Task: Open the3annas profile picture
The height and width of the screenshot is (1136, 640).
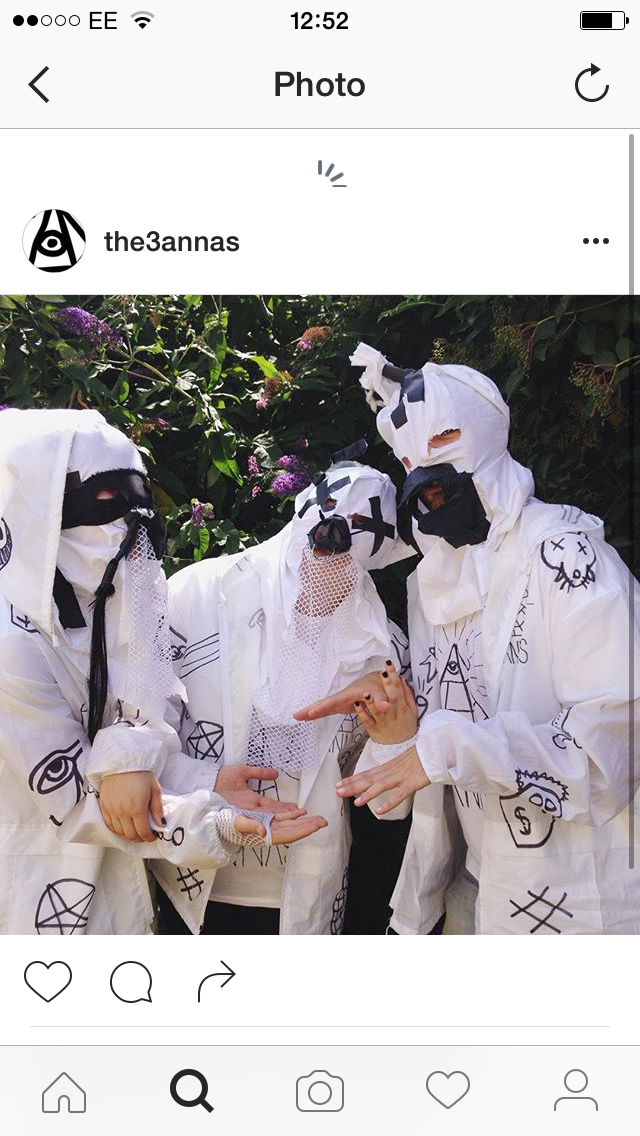Action: point(54,241)
